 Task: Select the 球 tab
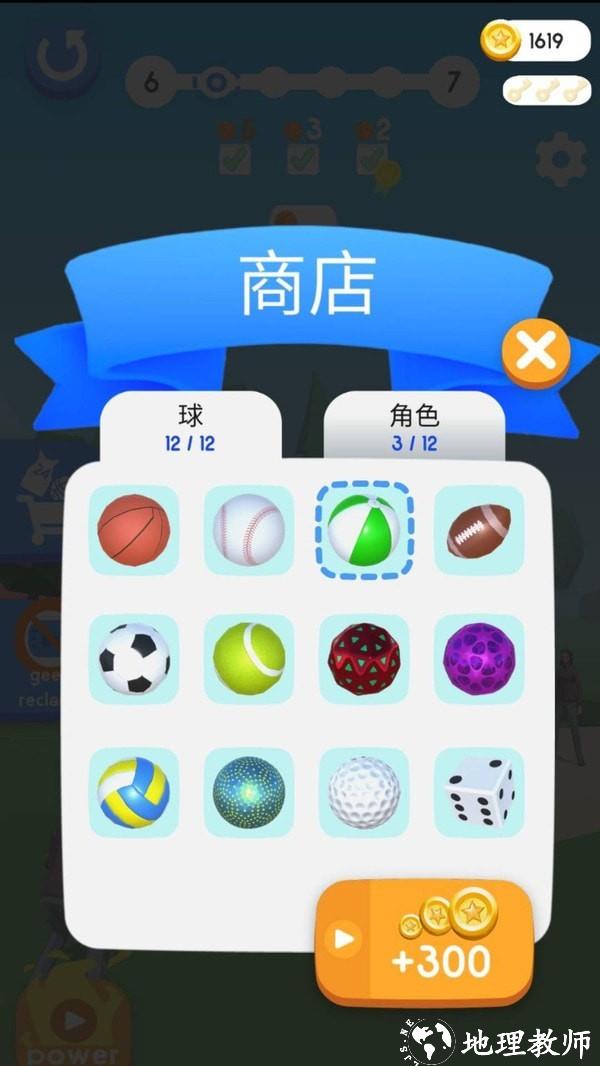[x=190, y=428]
